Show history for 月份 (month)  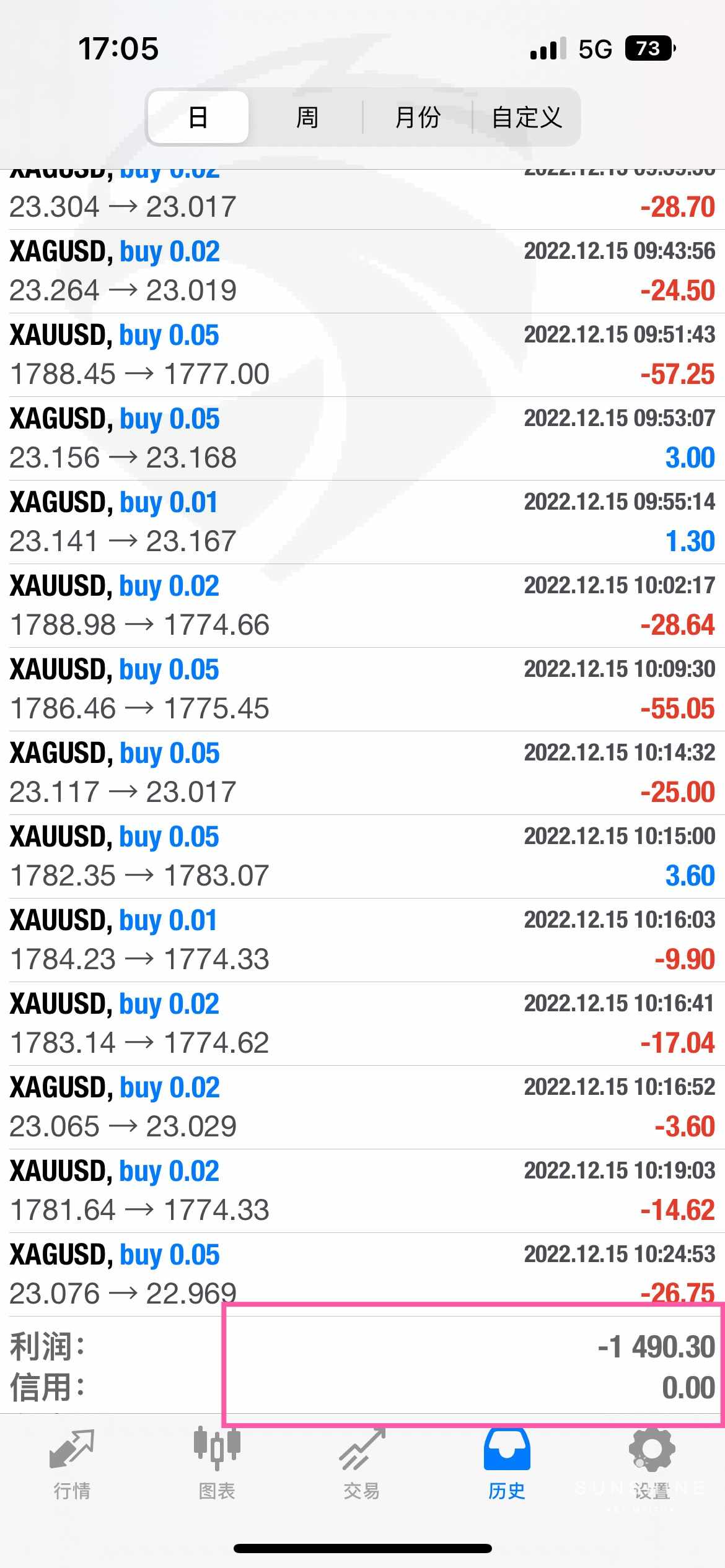pyautogui.click(x=418, y=117)
